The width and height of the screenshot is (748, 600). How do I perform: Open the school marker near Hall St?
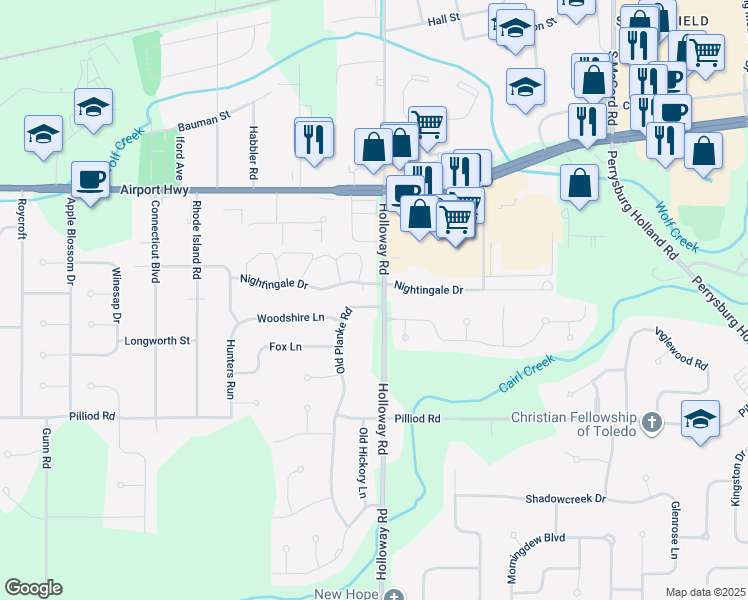(x=514, y=29)
